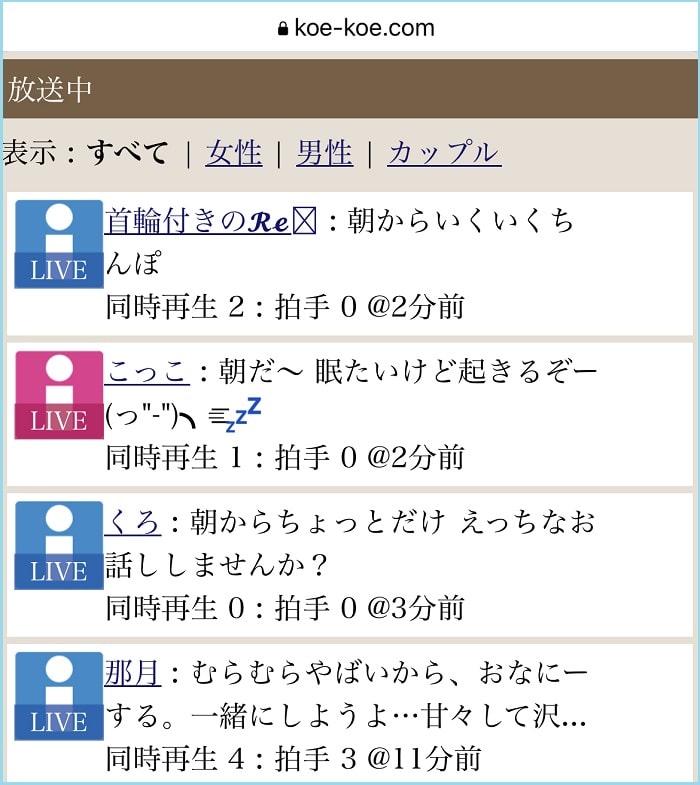This screenshot has height=785, width=700.
Task: Tap the LIVE thumbnail next to こっこ
Action: [x=59, y=395]
